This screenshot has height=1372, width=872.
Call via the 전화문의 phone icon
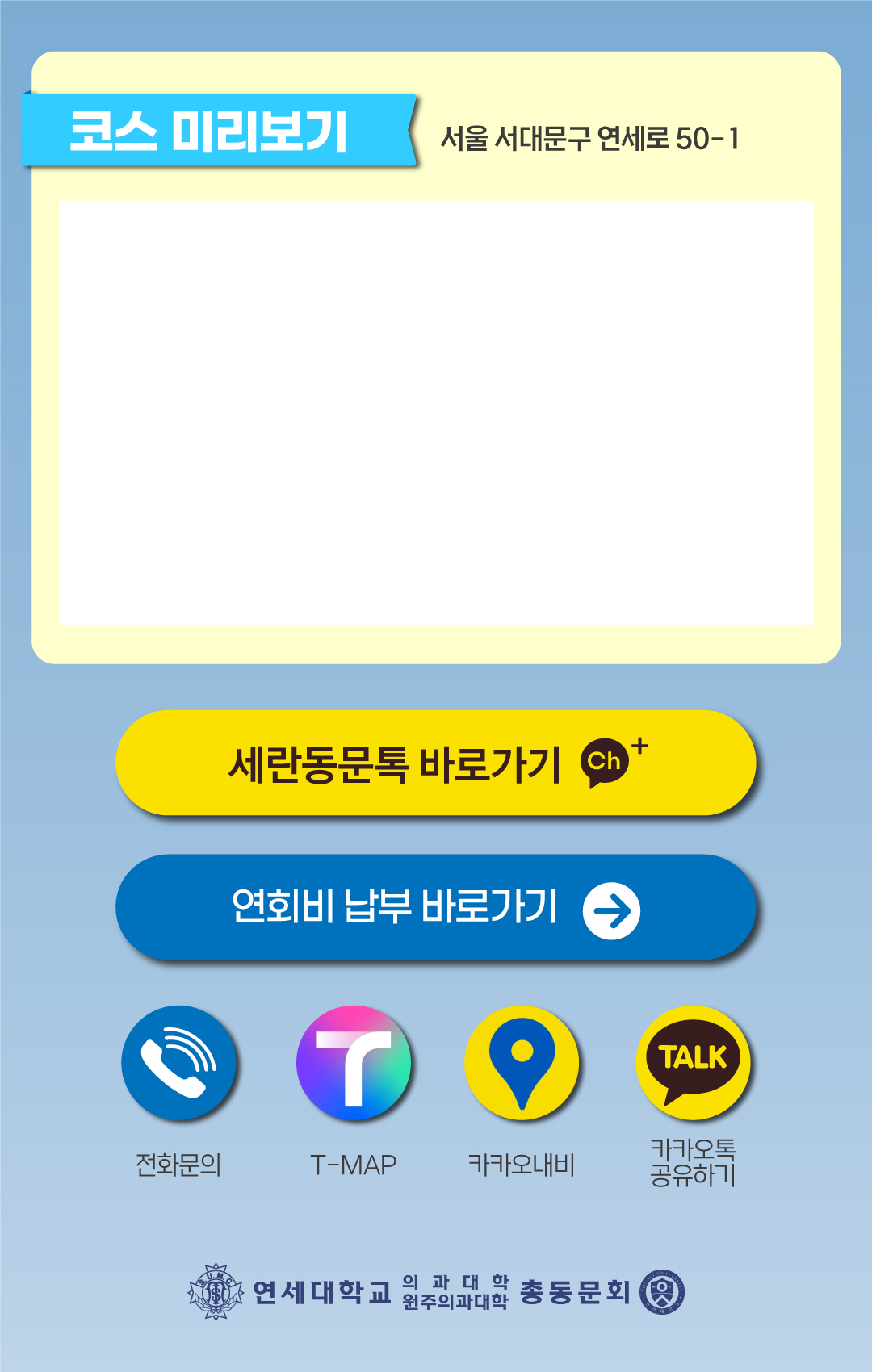[x=178, y=1063]
